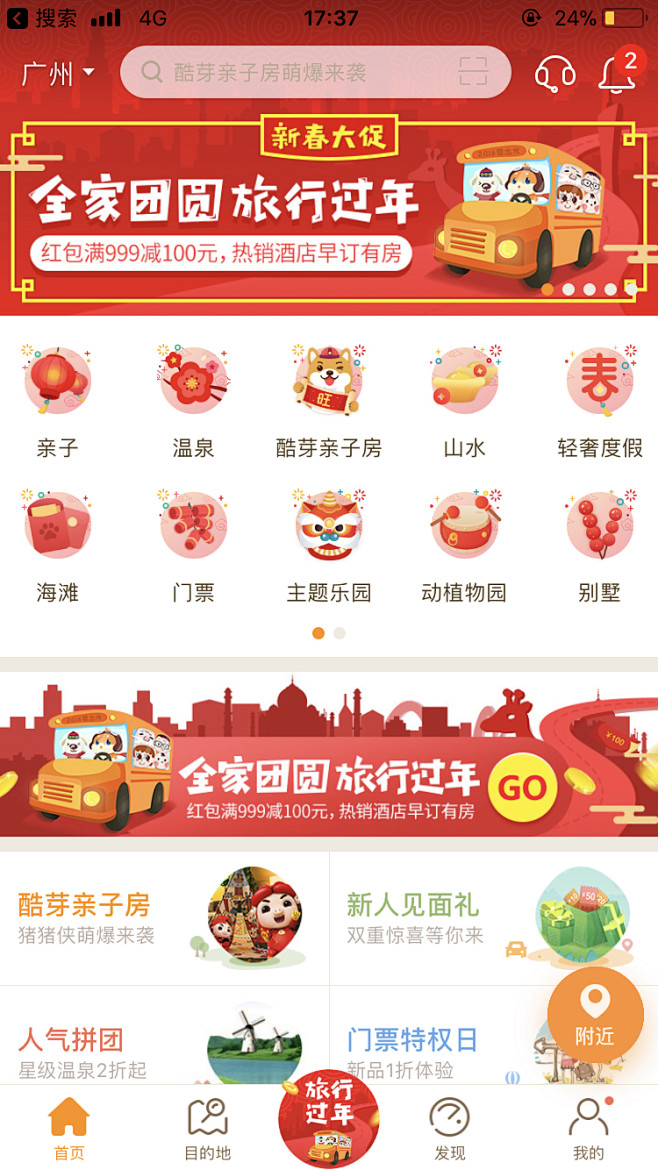Go to the 我的 tab
Screen dimensions: 658x1170
coord(589,1129)
